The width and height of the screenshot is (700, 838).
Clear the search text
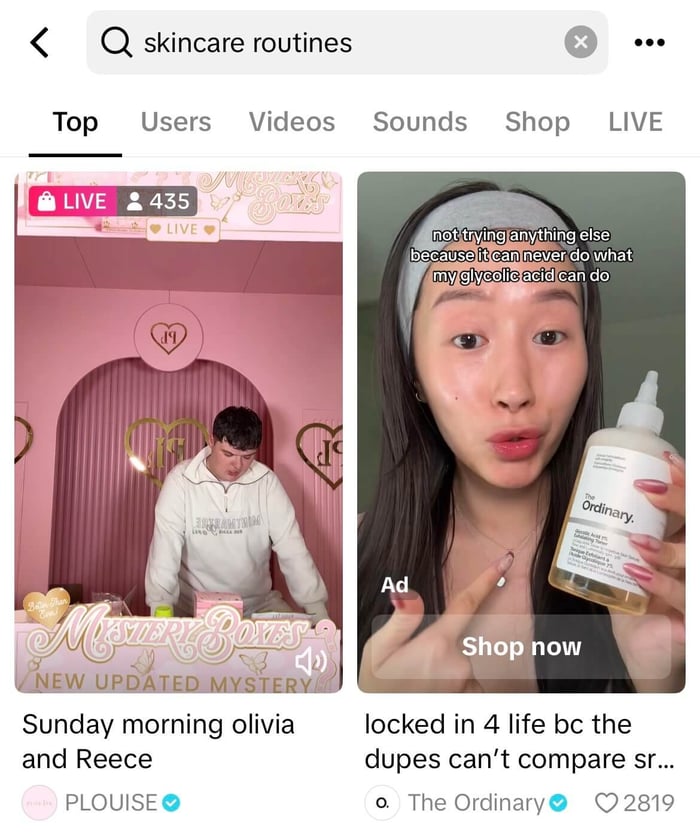tap(580, 43)
